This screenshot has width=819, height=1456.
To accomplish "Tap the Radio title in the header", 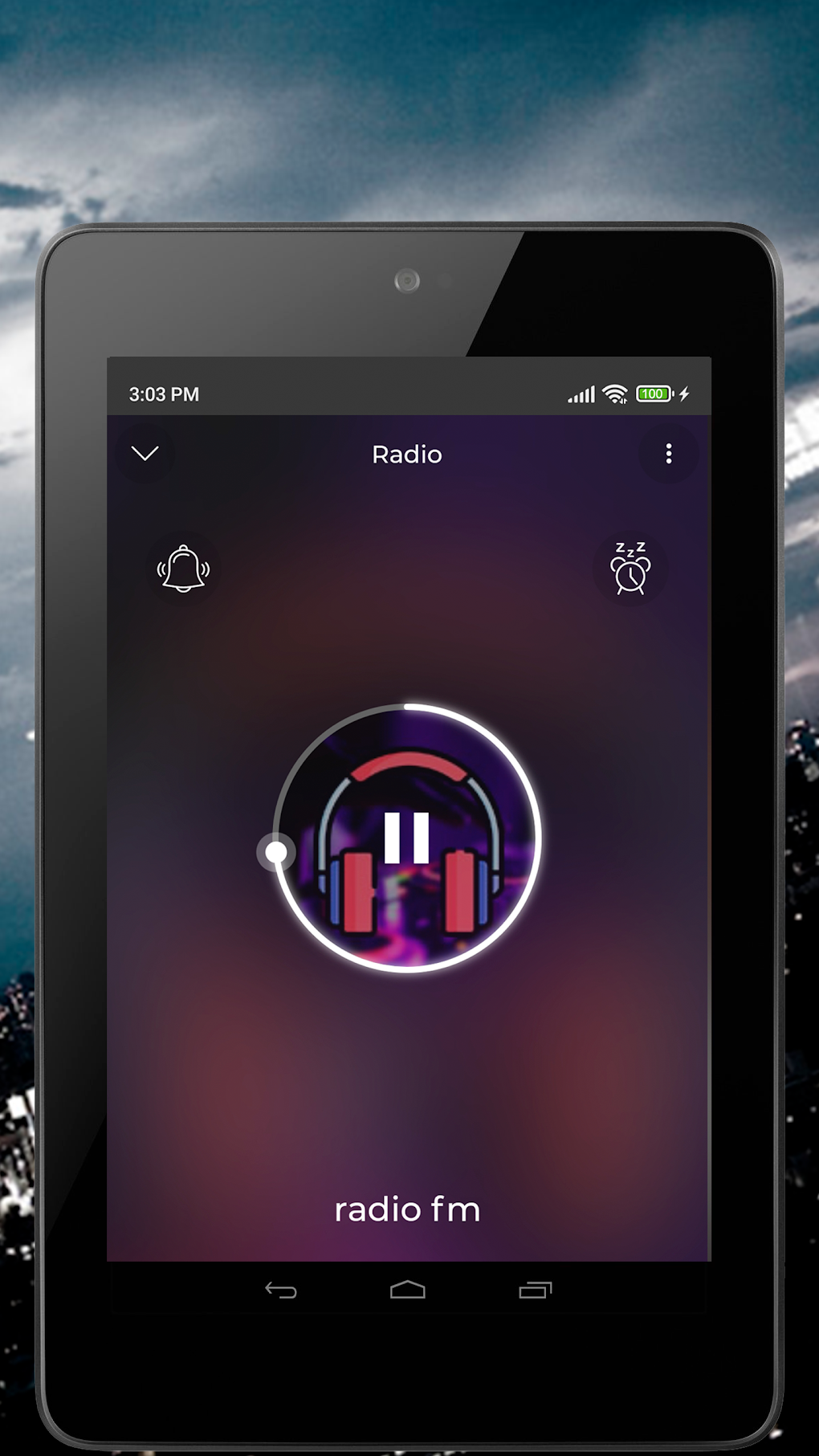I will pos(406,454).
